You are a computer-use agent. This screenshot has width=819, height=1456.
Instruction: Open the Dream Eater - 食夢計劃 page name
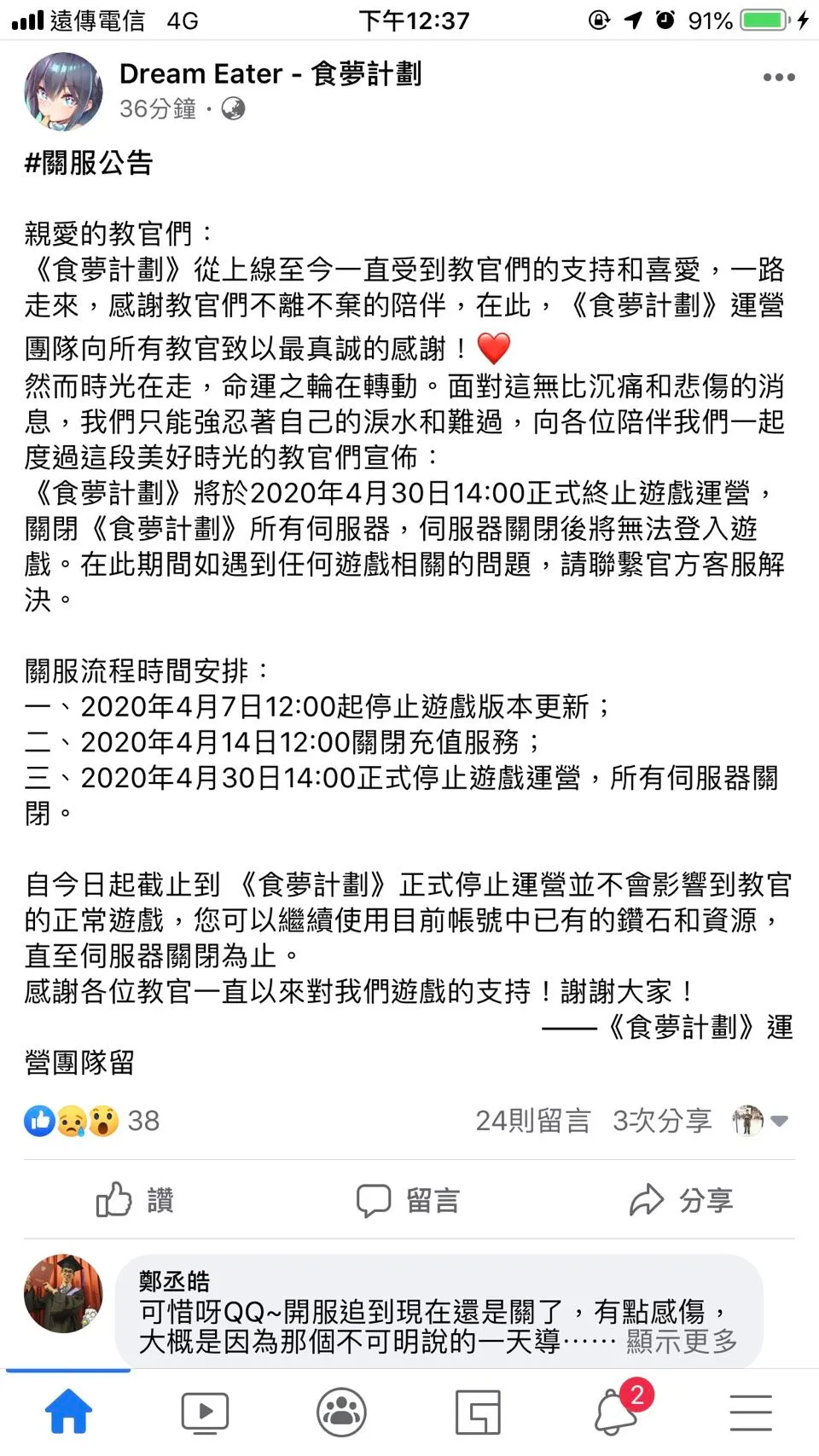point(270,74)
